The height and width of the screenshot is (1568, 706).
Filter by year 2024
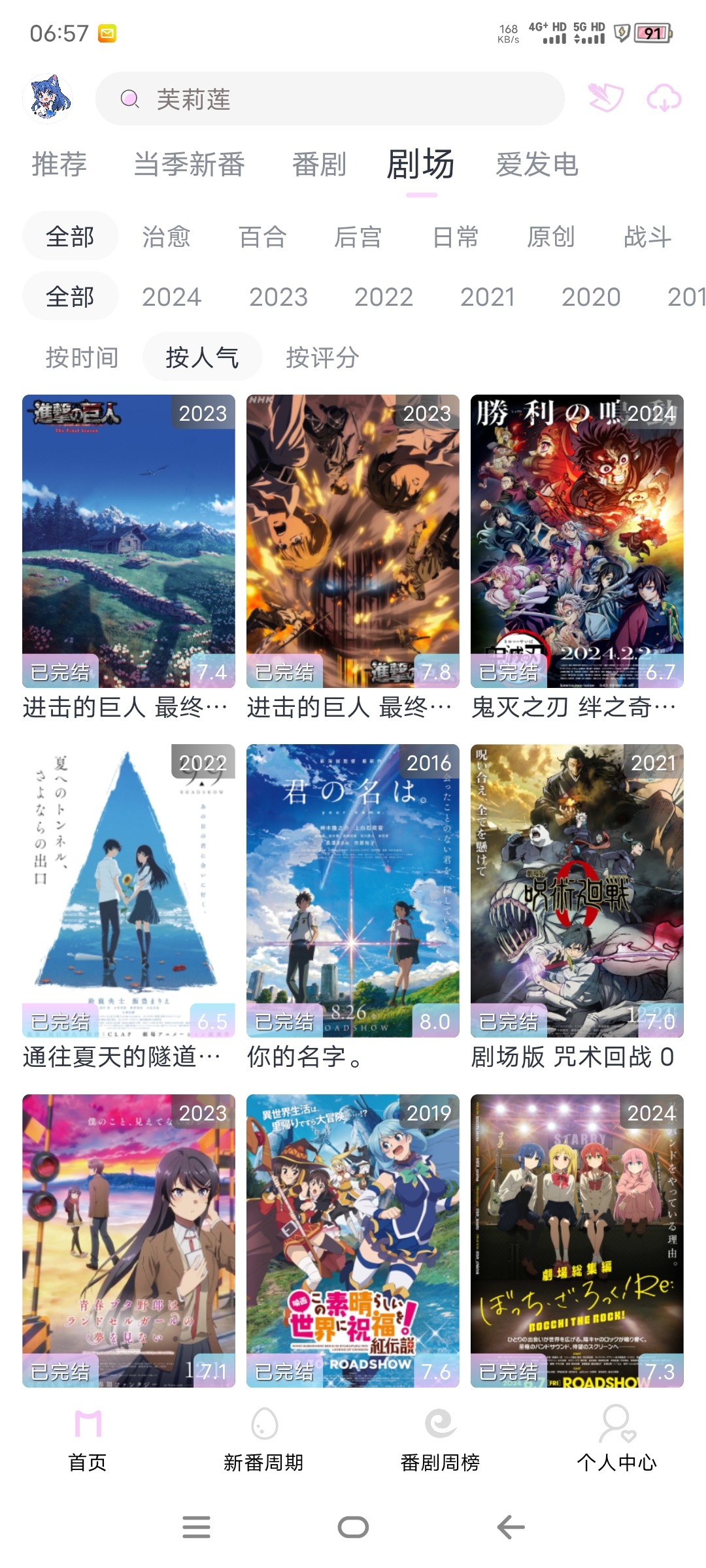pos(171,297)
